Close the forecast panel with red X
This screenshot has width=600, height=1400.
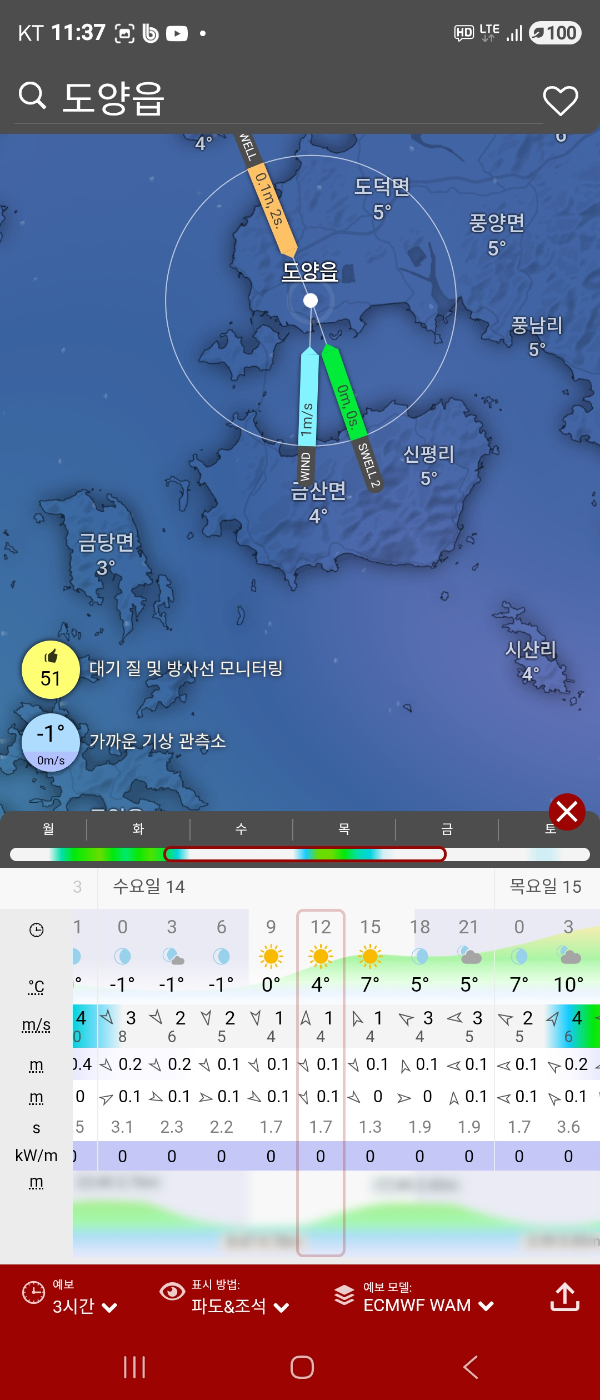point(567,812)
